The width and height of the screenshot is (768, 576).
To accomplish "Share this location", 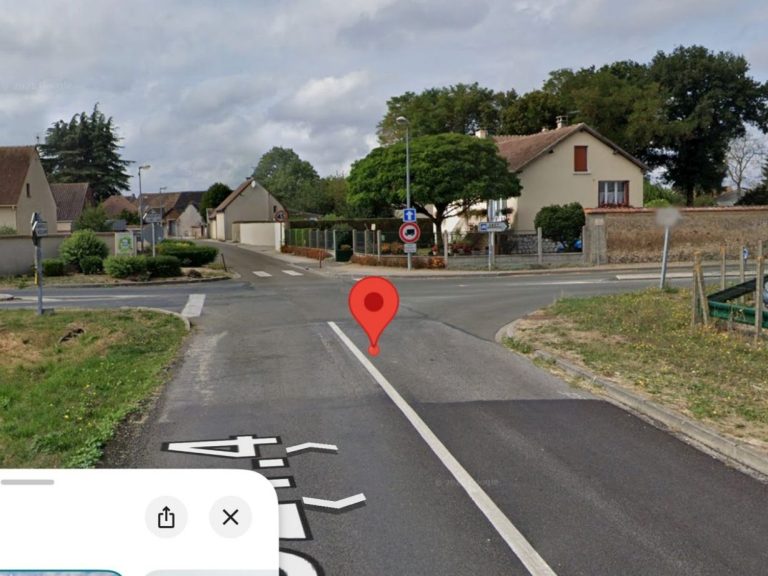I will point(166,517).
